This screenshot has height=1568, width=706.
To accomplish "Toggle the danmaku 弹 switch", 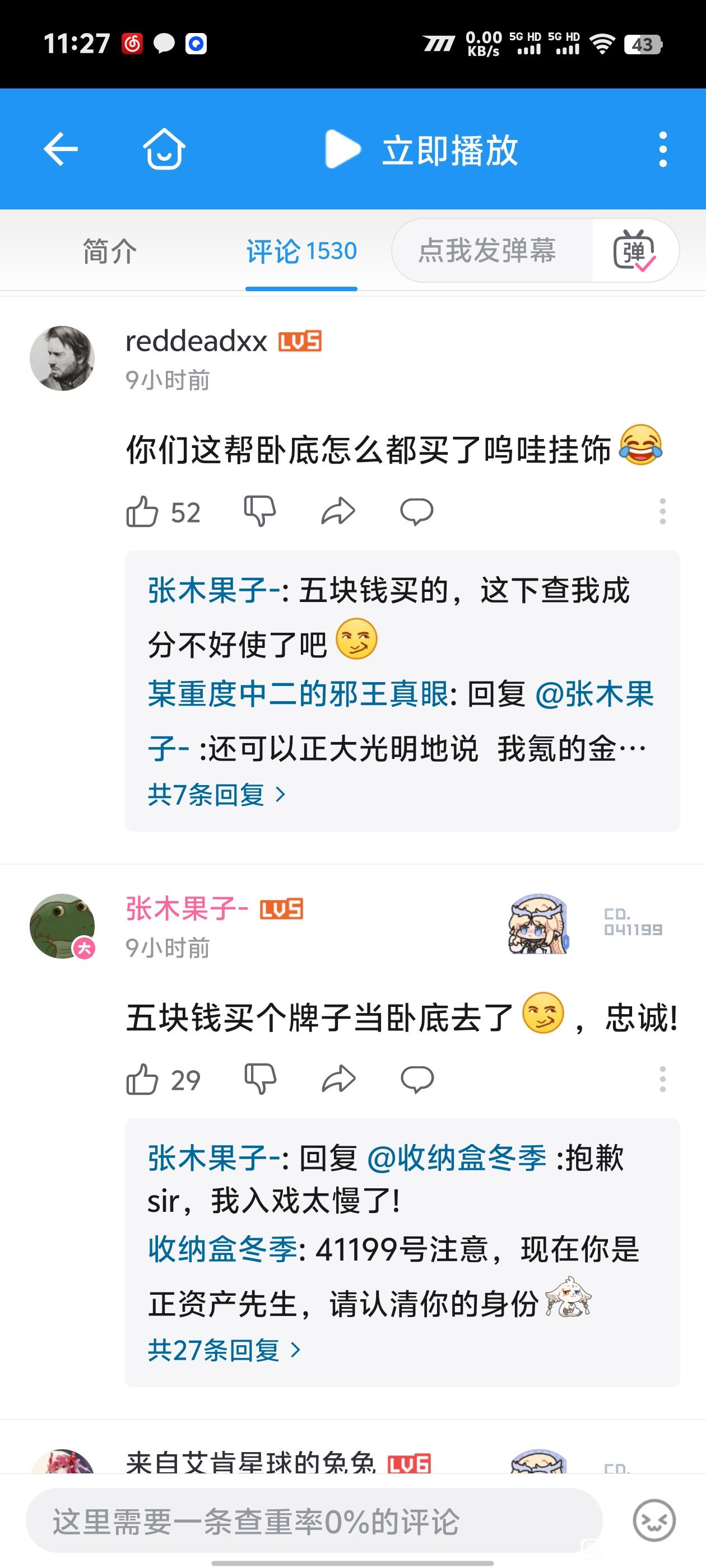I will (634, 250).
